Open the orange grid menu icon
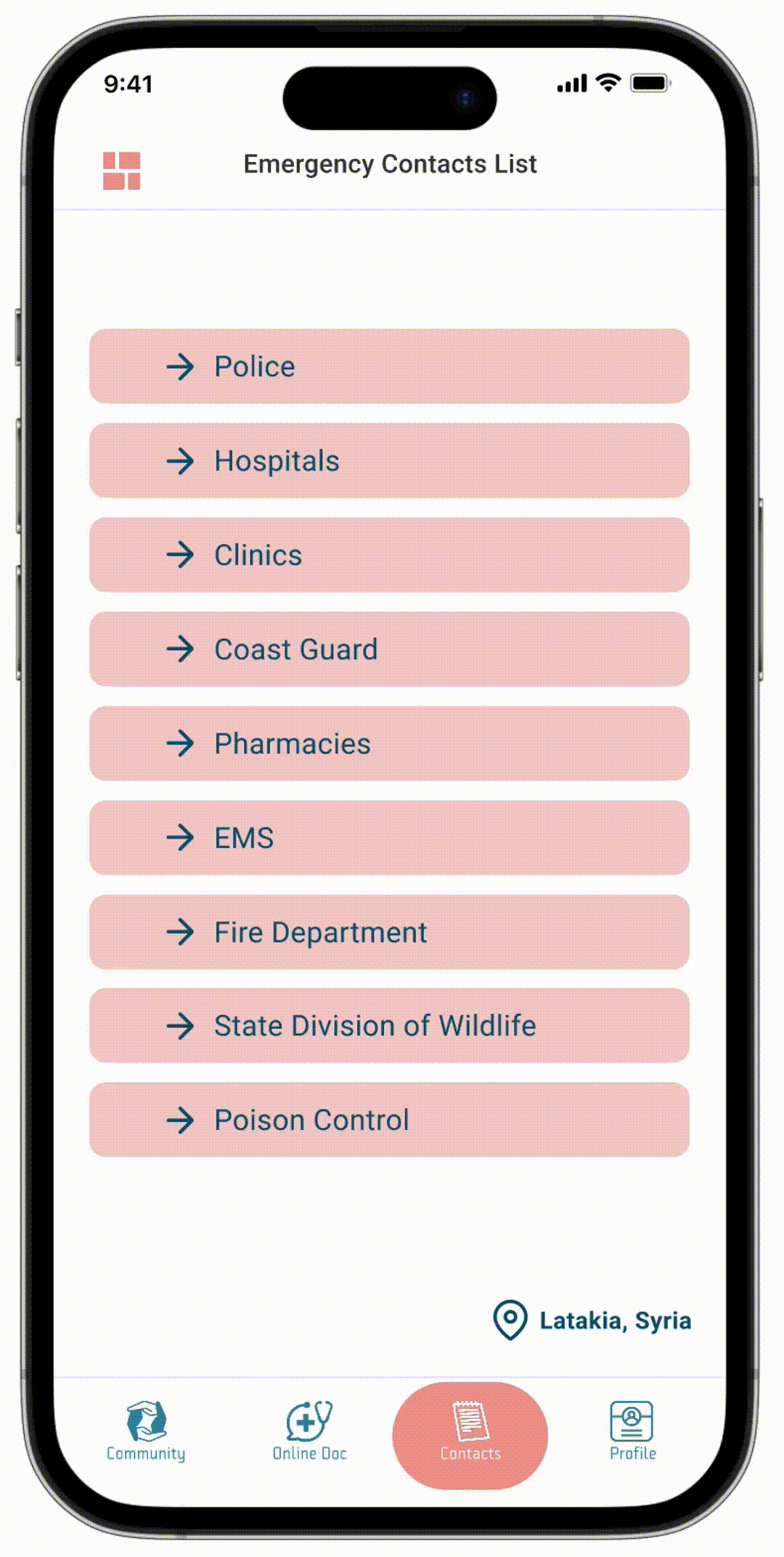 pyautogui.click(x=121, y=171)
